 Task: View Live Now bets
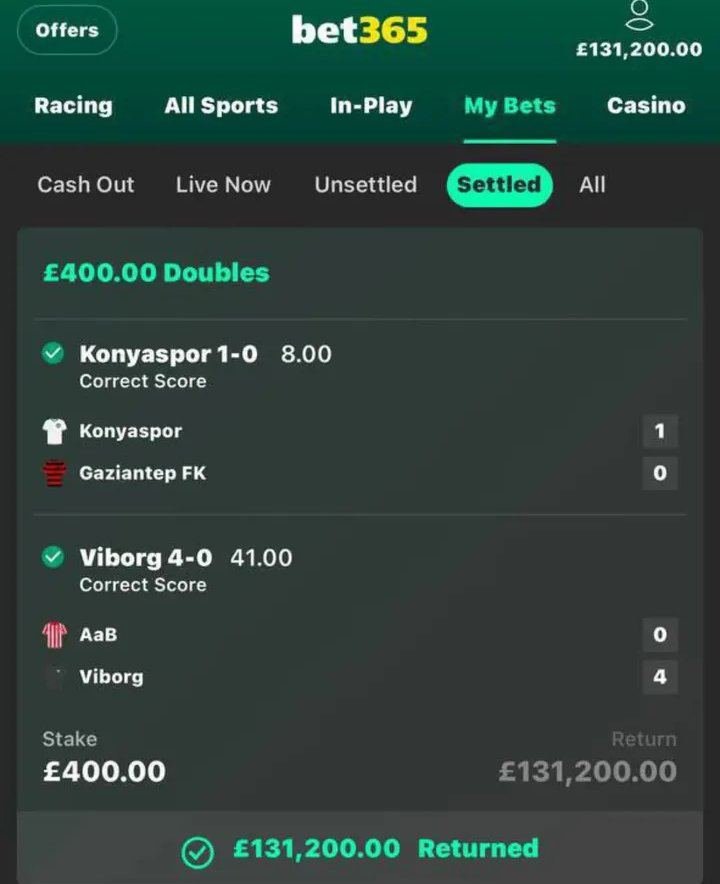(223, 185)
